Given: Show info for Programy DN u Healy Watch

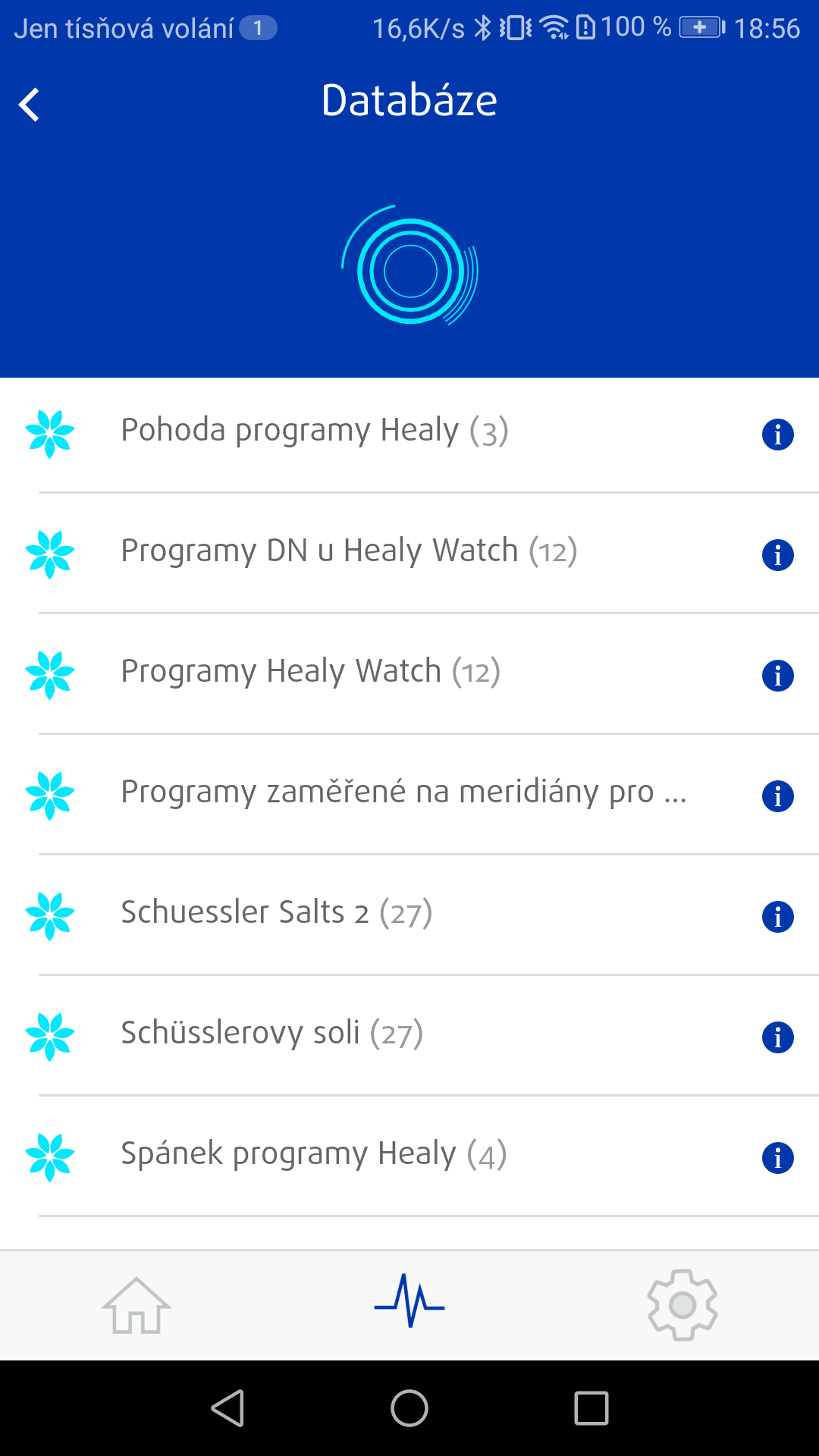Looking at the screenshot, I should 777,555.
